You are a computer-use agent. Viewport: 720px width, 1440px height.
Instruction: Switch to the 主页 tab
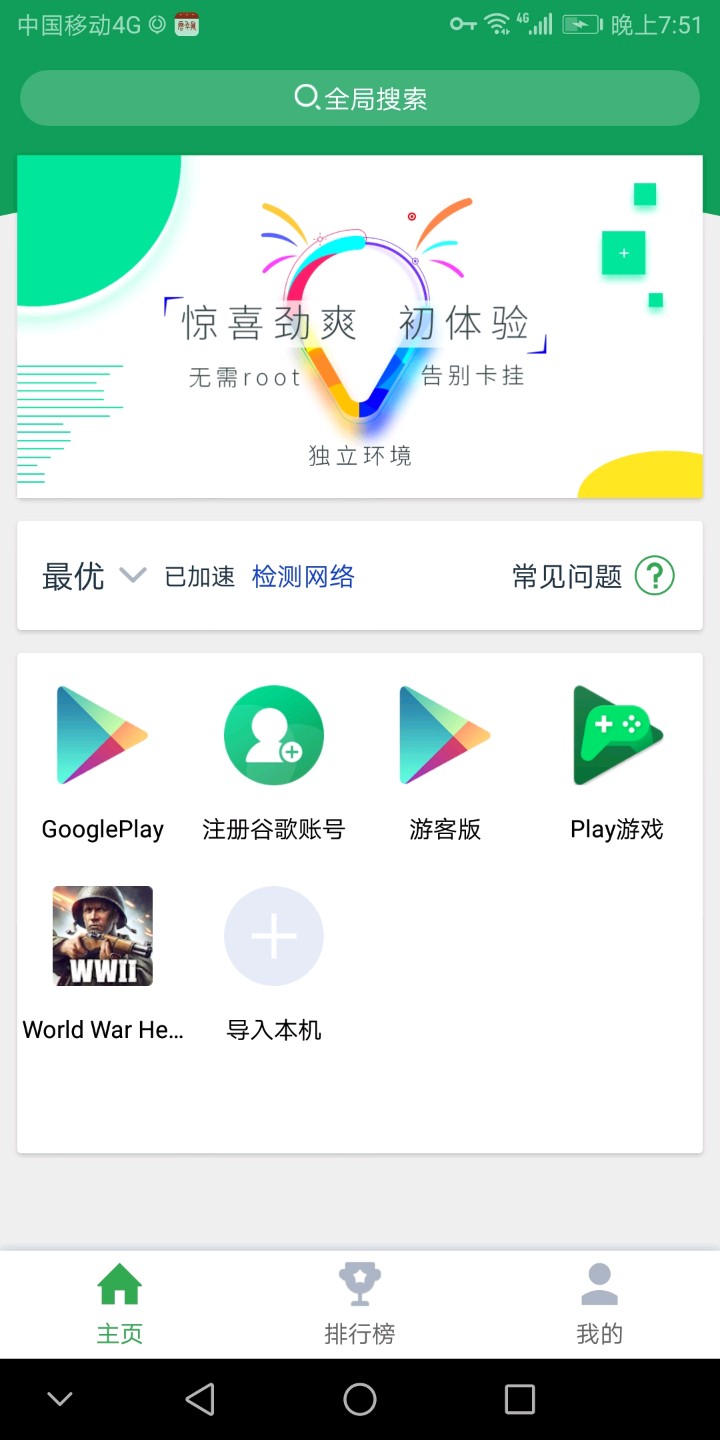click(120, 1304)
